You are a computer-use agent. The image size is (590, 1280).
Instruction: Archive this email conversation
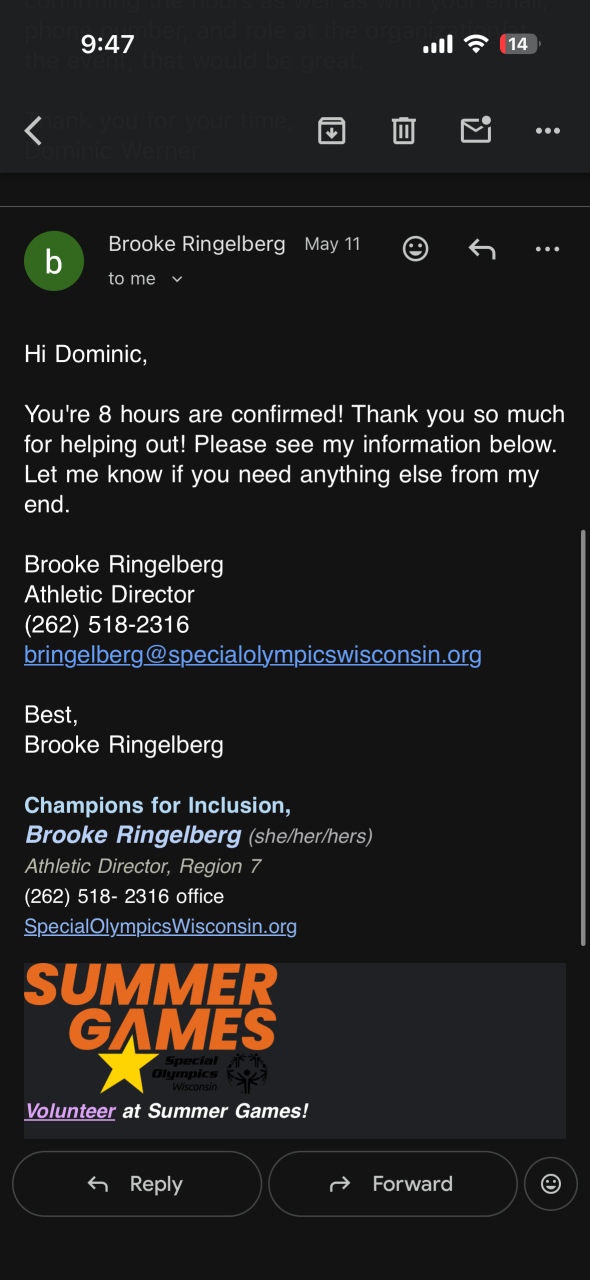tap(331, 130)
